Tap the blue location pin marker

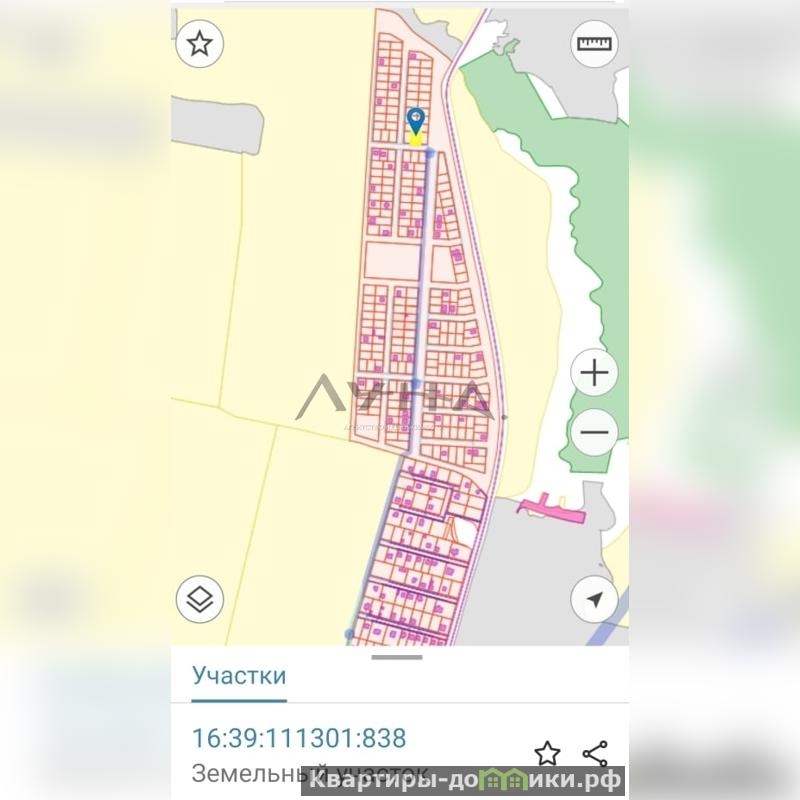tap(416, 120)
